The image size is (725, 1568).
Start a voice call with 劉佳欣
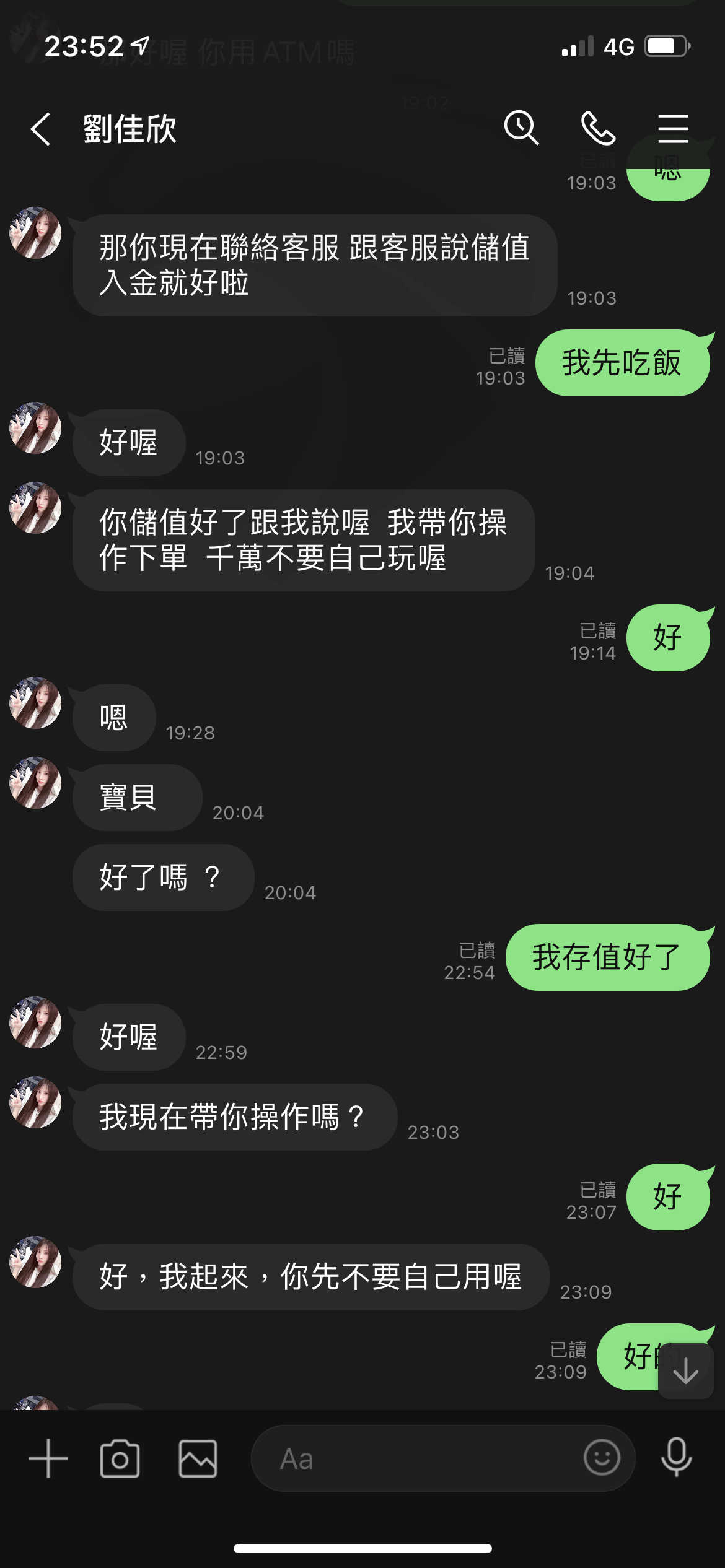pos(598,128)
